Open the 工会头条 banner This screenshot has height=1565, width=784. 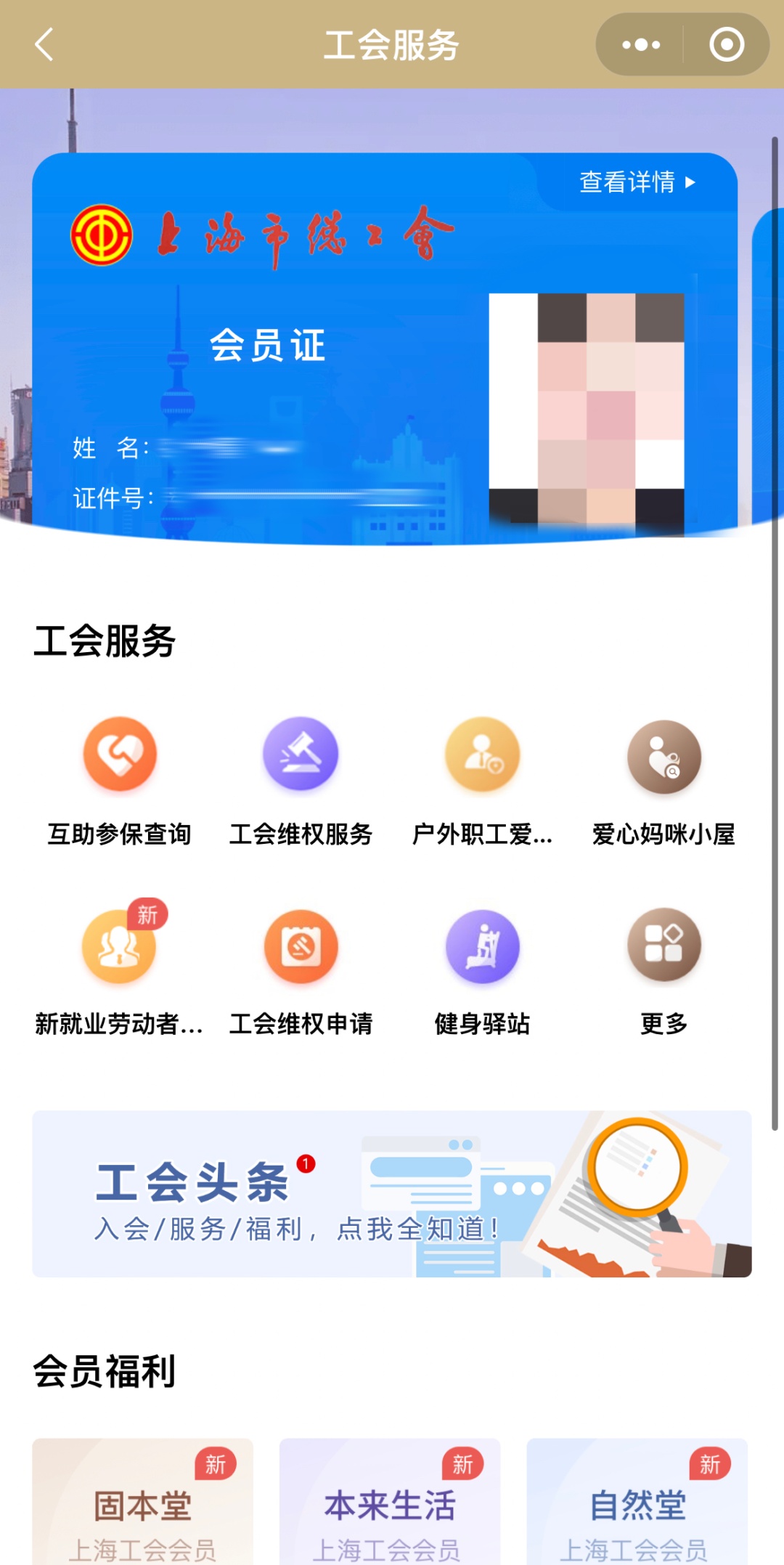392,1193
